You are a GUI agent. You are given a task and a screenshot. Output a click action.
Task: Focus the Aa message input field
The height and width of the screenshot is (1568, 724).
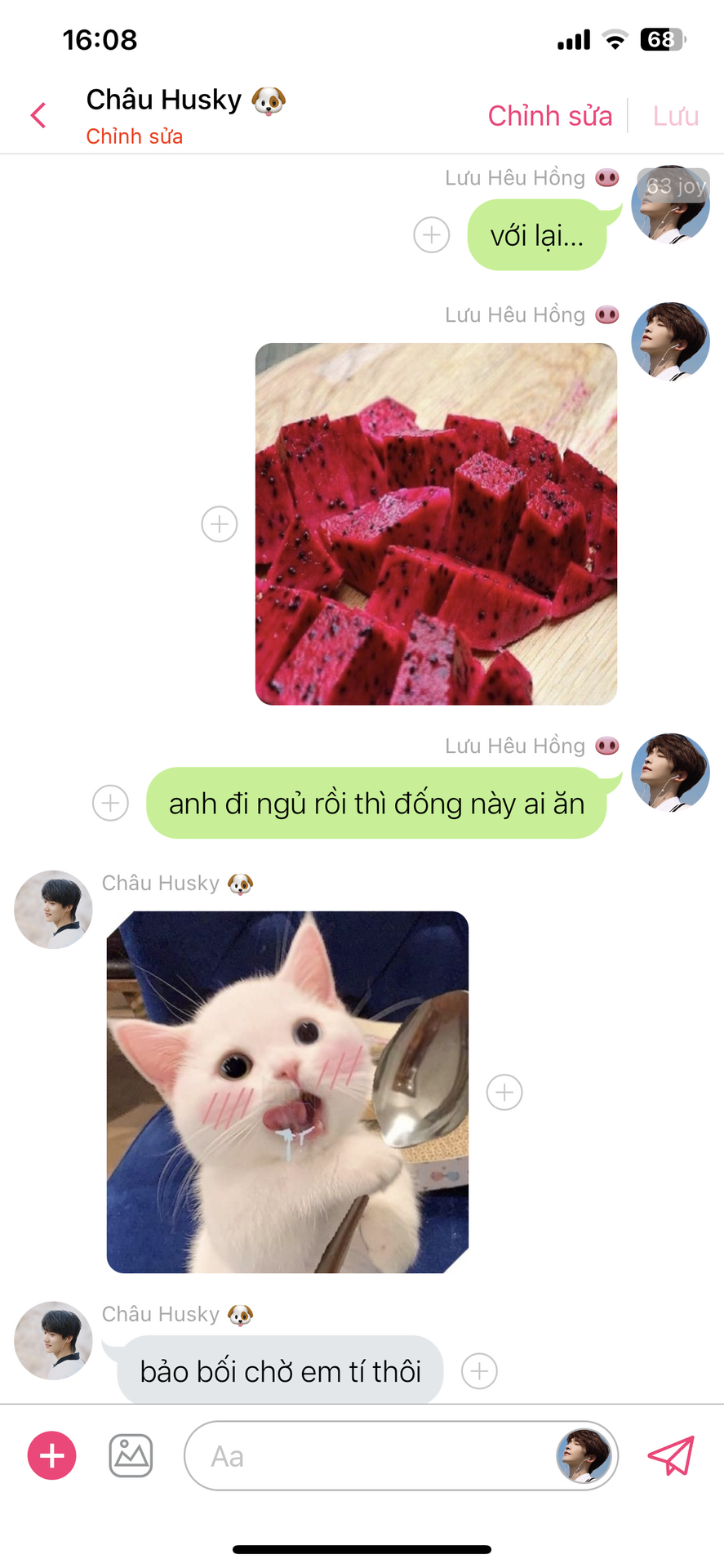click(x=367, y=1455)
